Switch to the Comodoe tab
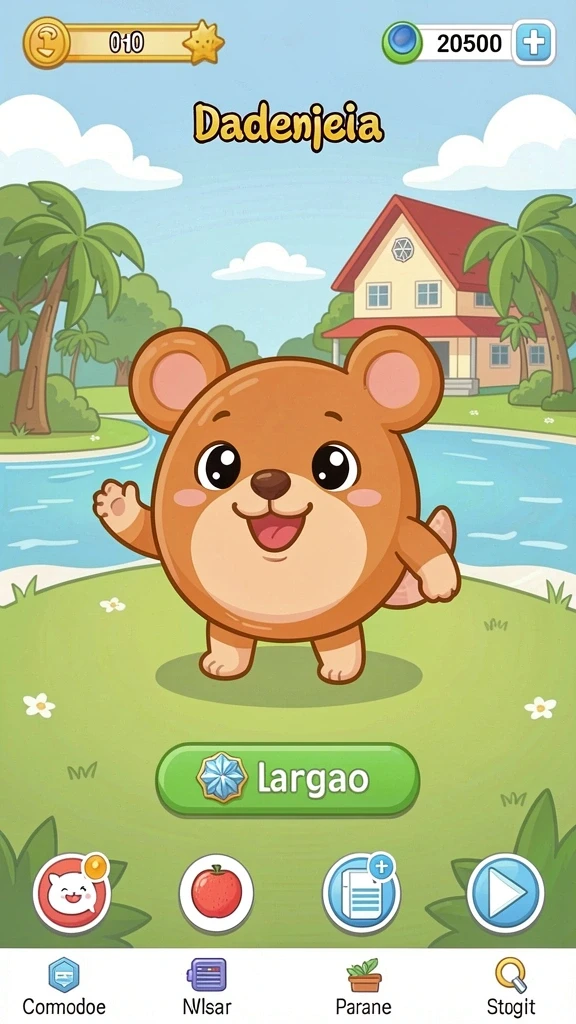 64,985
